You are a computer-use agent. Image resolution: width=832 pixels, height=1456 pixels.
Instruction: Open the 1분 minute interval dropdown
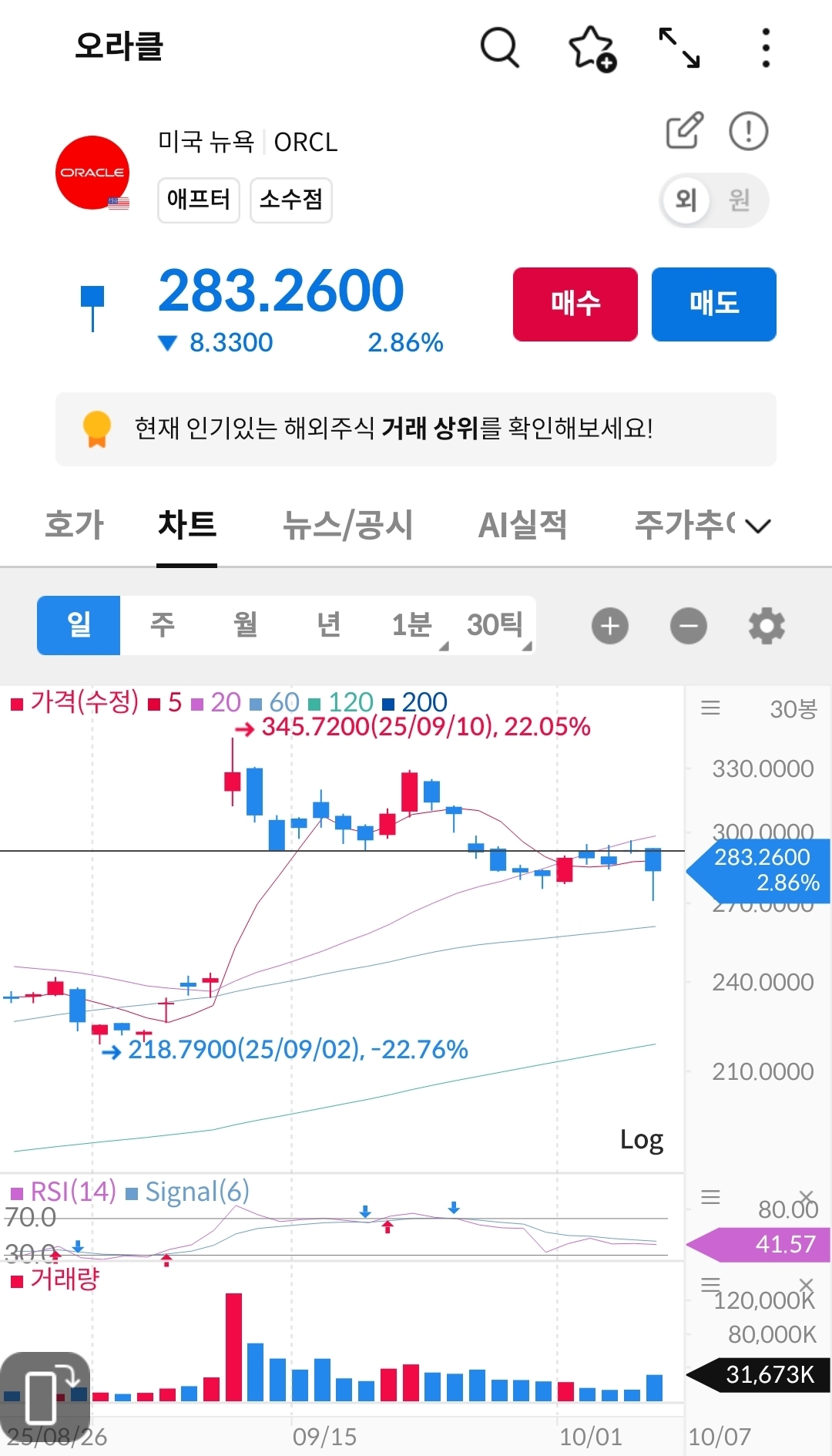click(x=413, y=625)
